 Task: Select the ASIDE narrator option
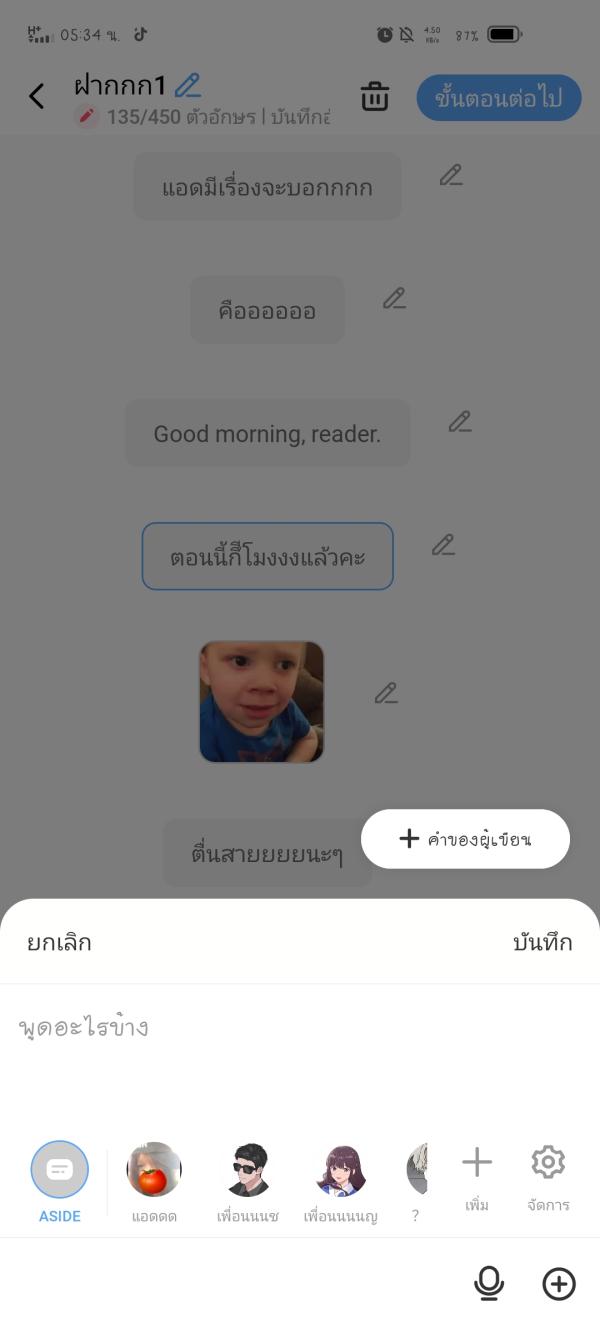(60, 1170)
